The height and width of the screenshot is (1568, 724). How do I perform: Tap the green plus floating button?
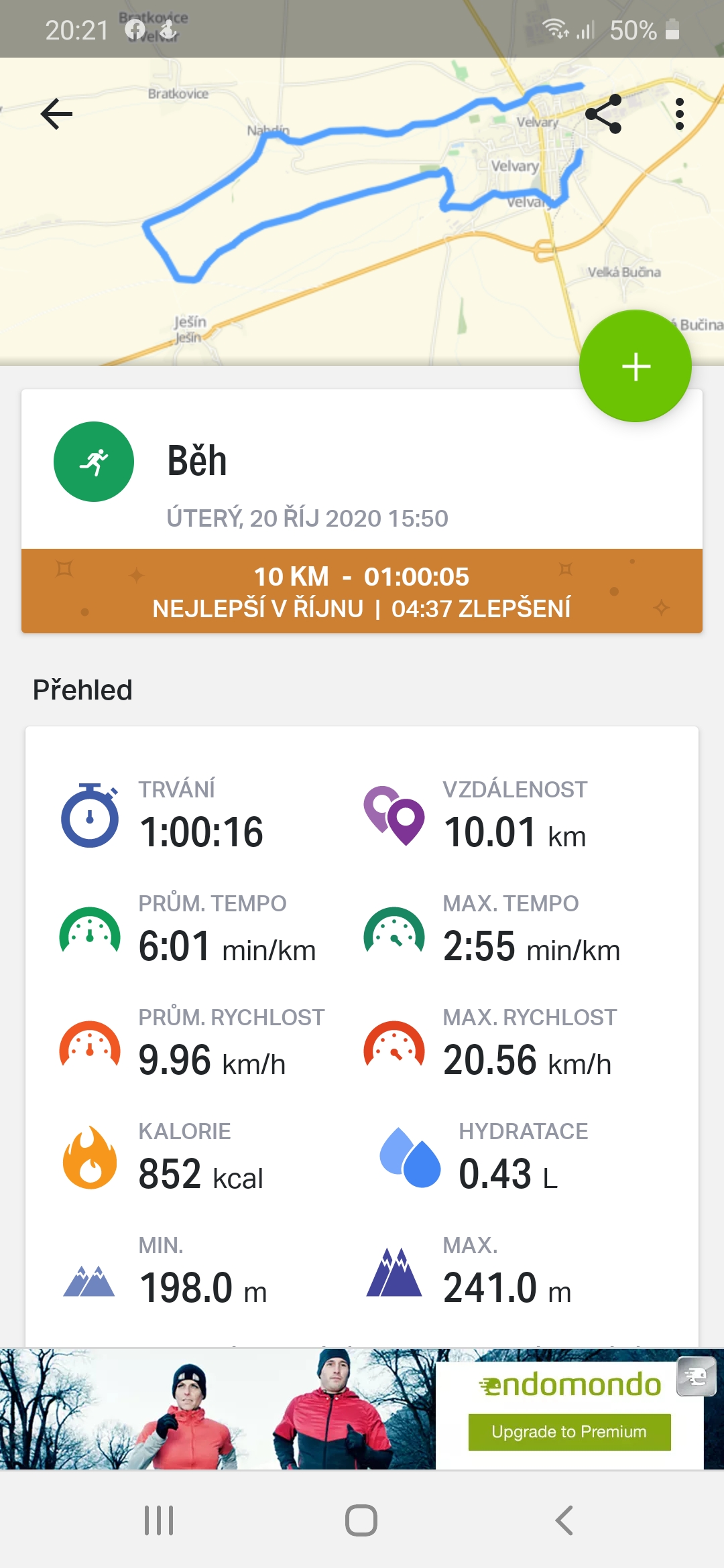pos(635,366)
